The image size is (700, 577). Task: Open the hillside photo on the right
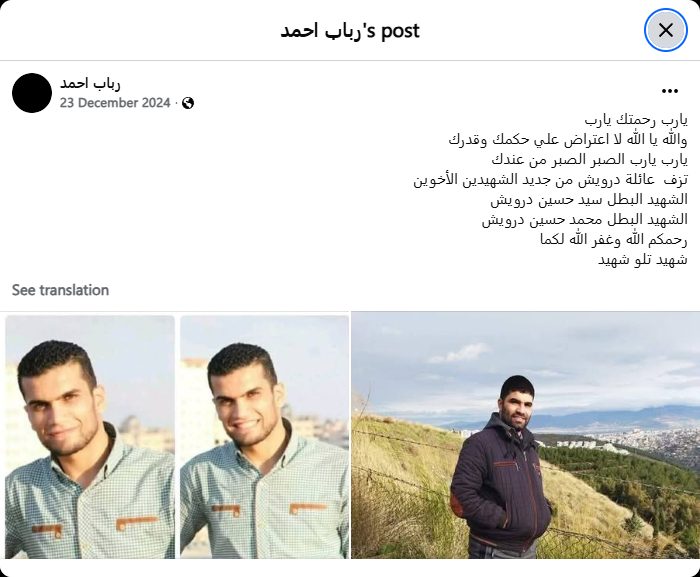point(525,436)
